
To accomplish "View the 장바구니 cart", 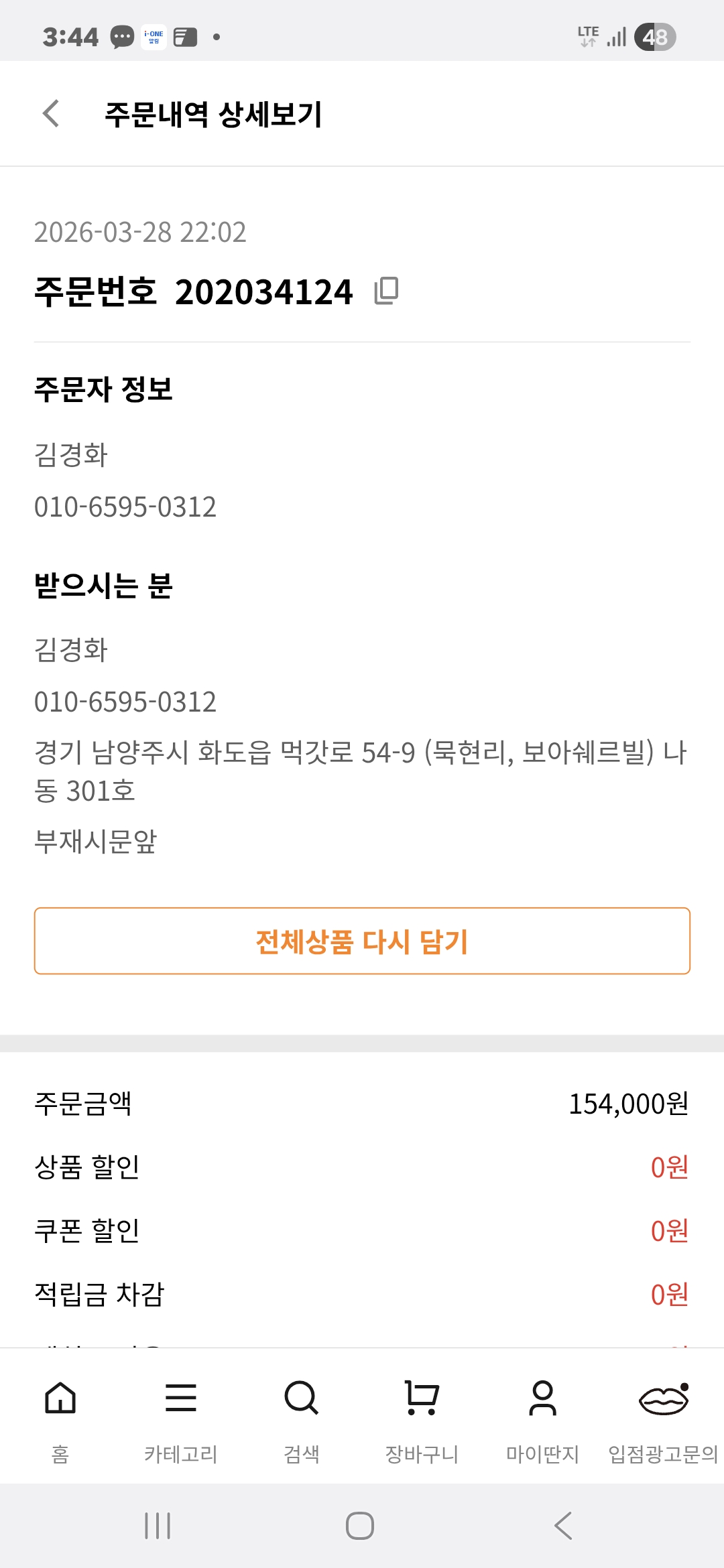I will click(422, 1417).
